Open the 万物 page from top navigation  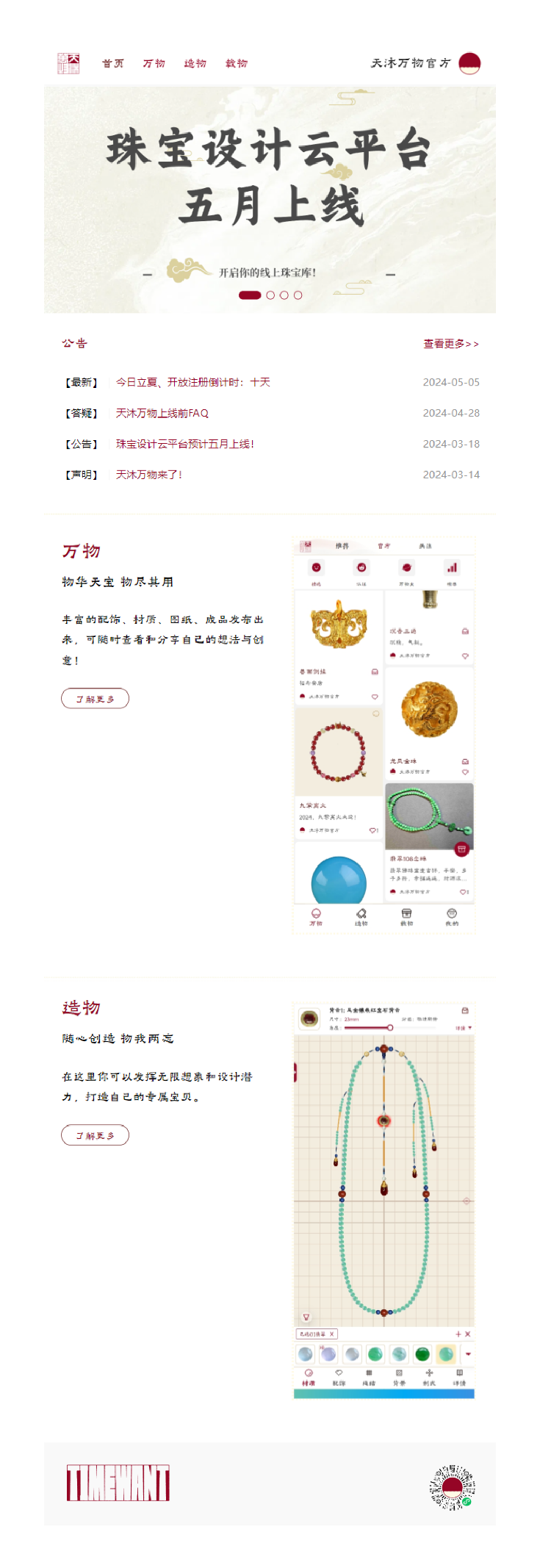click(154, 64)
